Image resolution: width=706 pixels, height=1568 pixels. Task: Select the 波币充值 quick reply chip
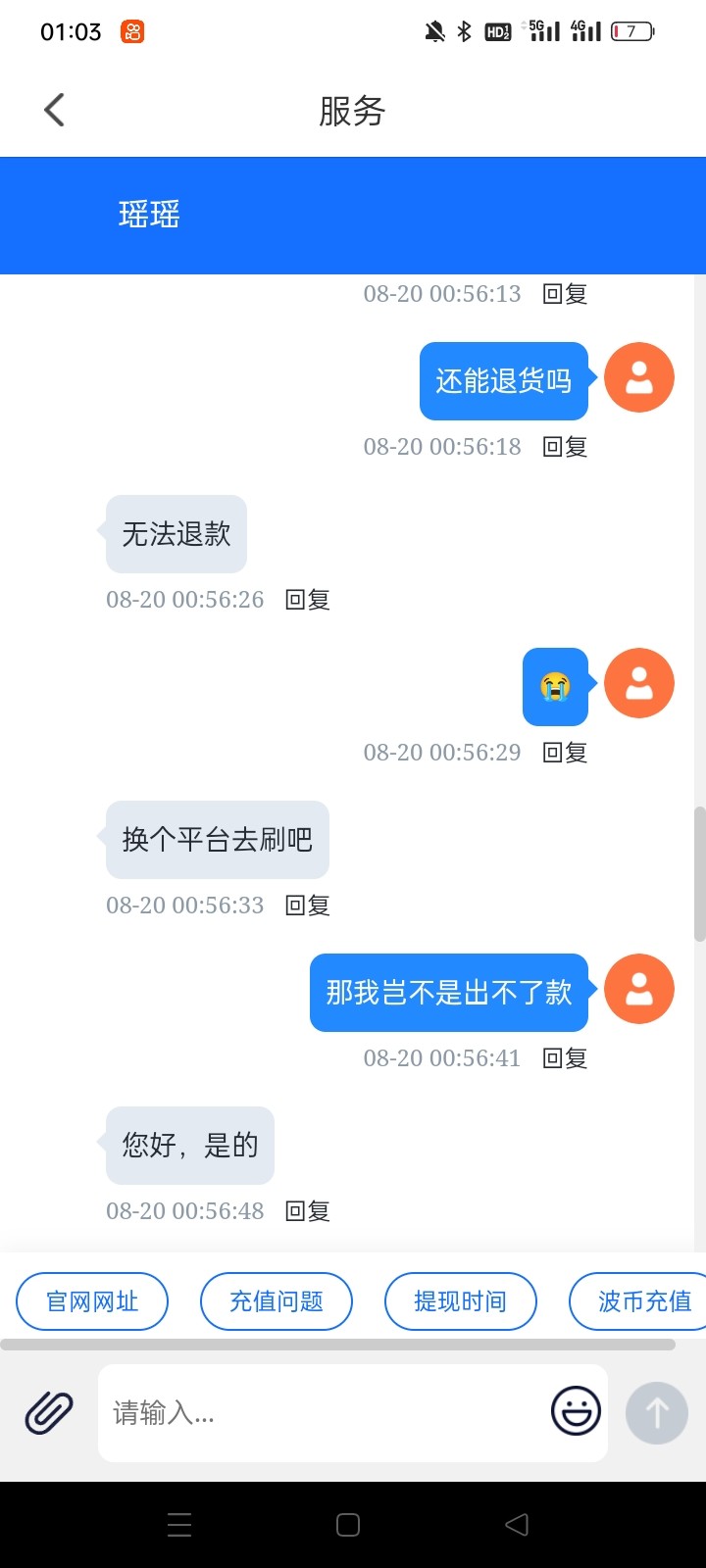tap(644, 1300)
